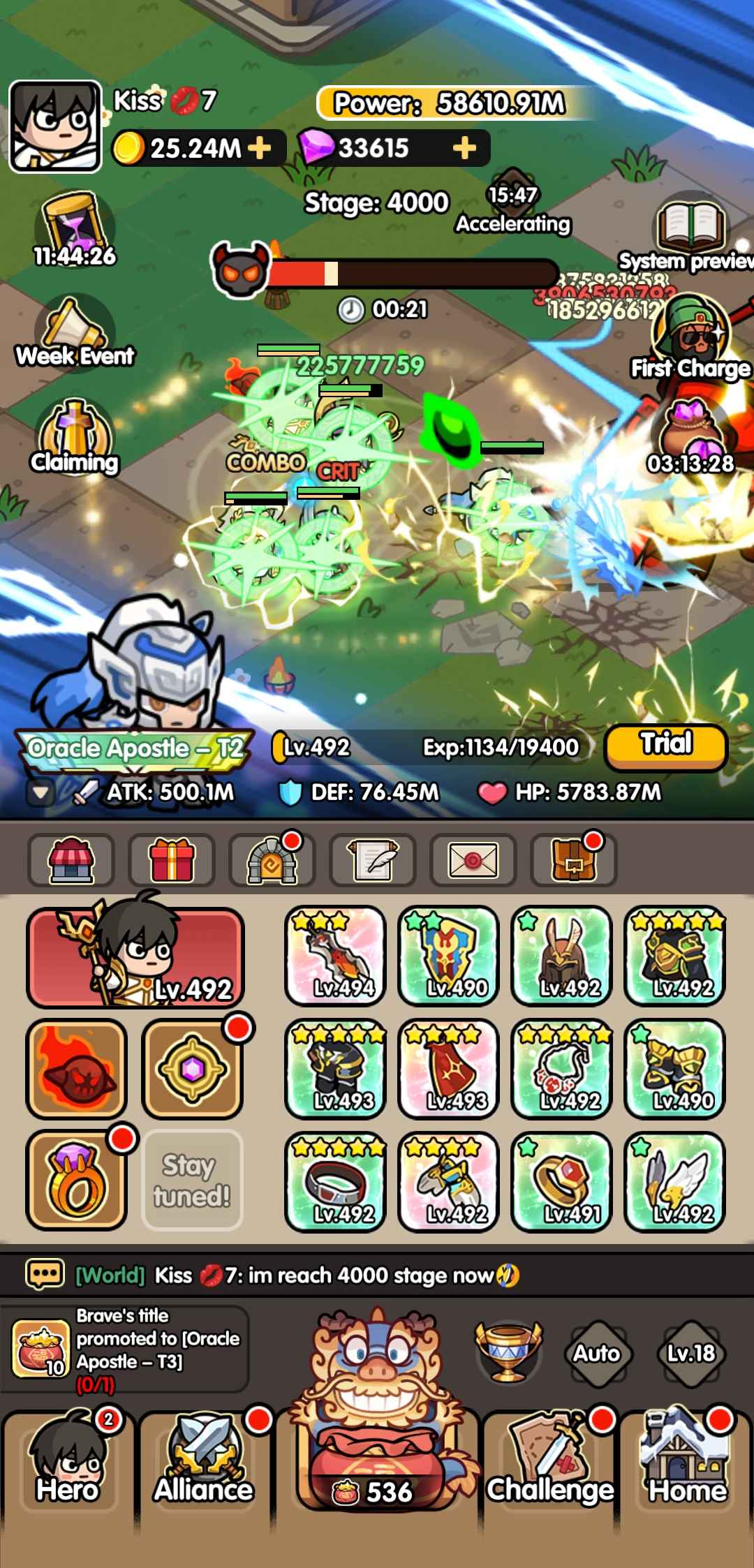
Task: Add more gold coins
Action: pos(260,147)
